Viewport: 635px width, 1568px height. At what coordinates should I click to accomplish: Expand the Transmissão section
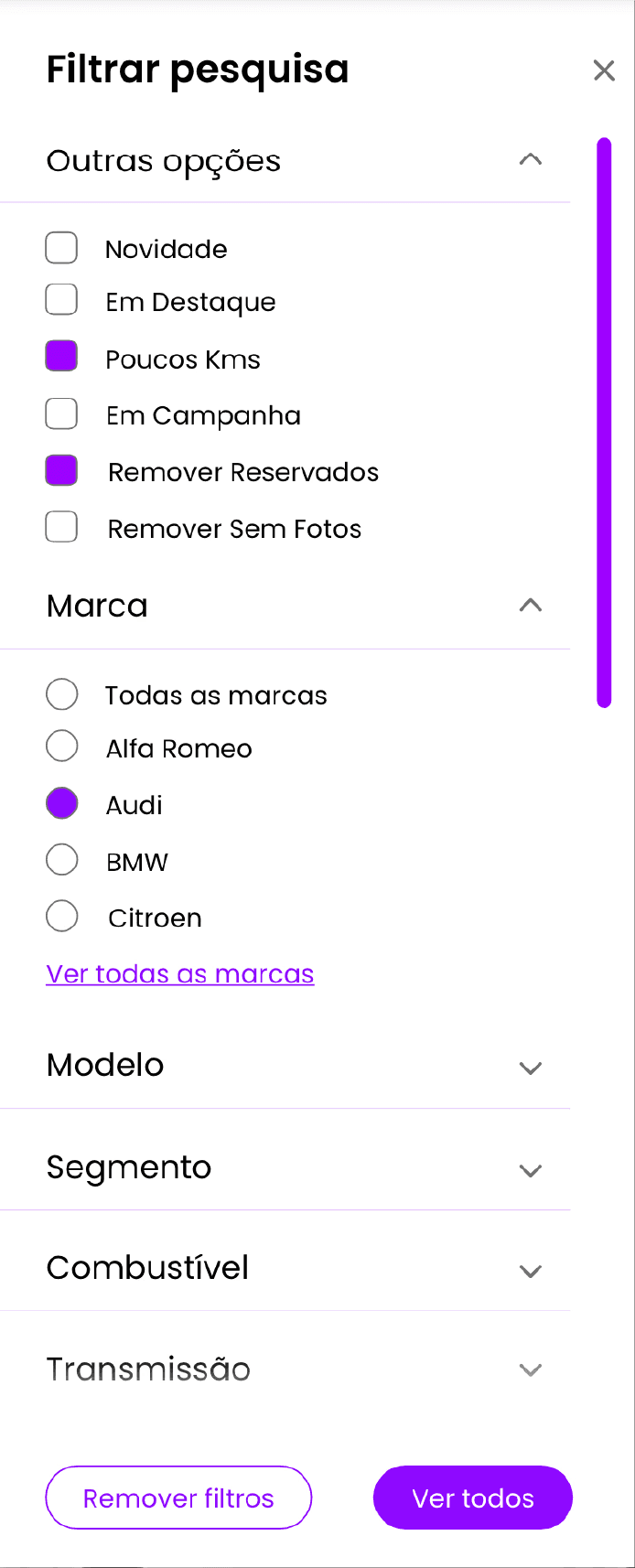(x=531, y=1369)
